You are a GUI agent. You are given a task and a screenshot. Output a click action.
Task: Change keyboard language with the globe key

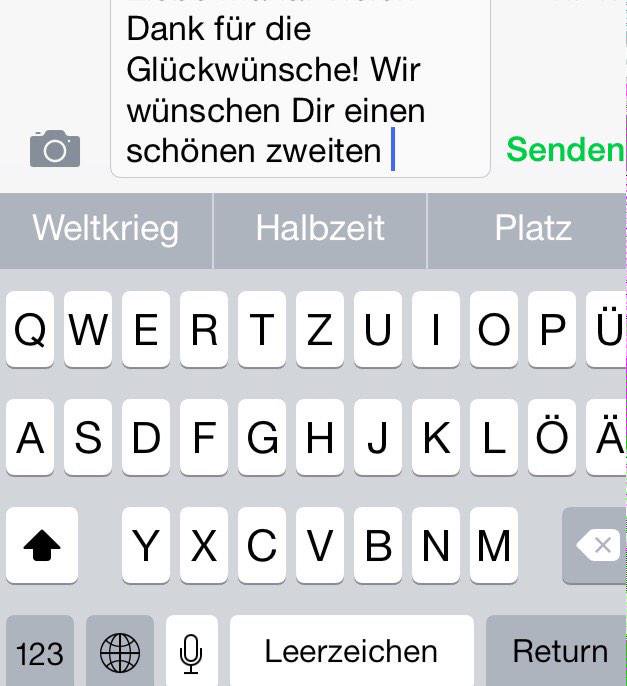tap(120, 652)
